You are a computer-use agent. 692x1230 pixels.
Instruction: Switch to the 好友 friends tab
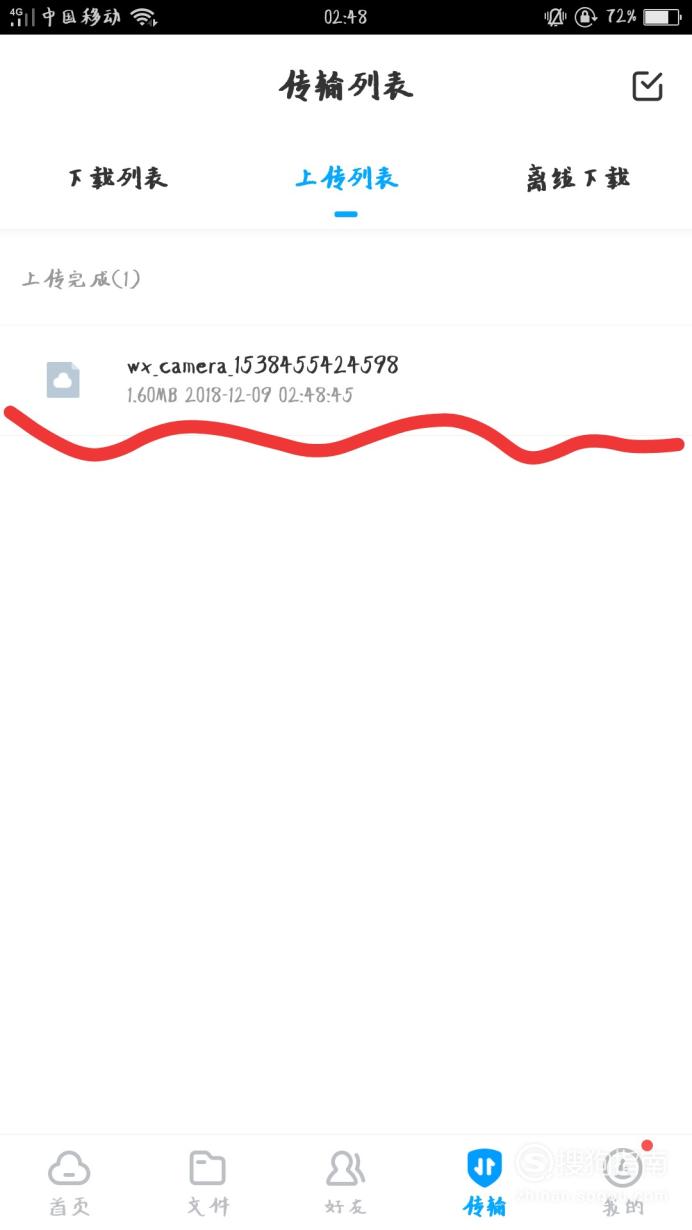[346, 1181]
